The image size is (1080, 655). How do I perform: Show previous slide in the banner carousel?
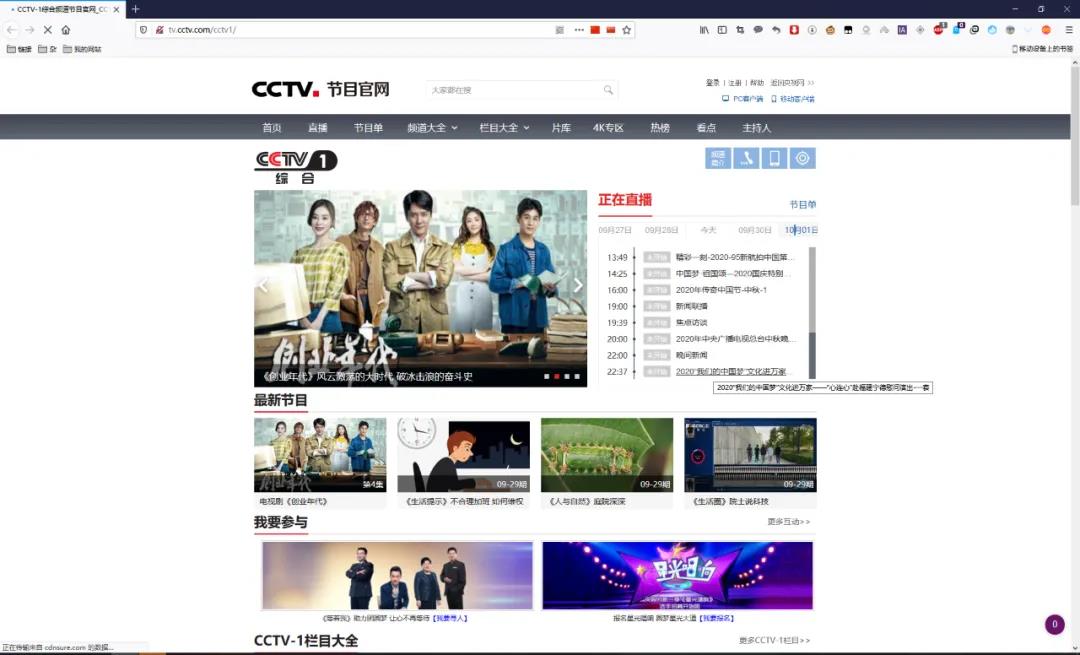click(264, 285)
